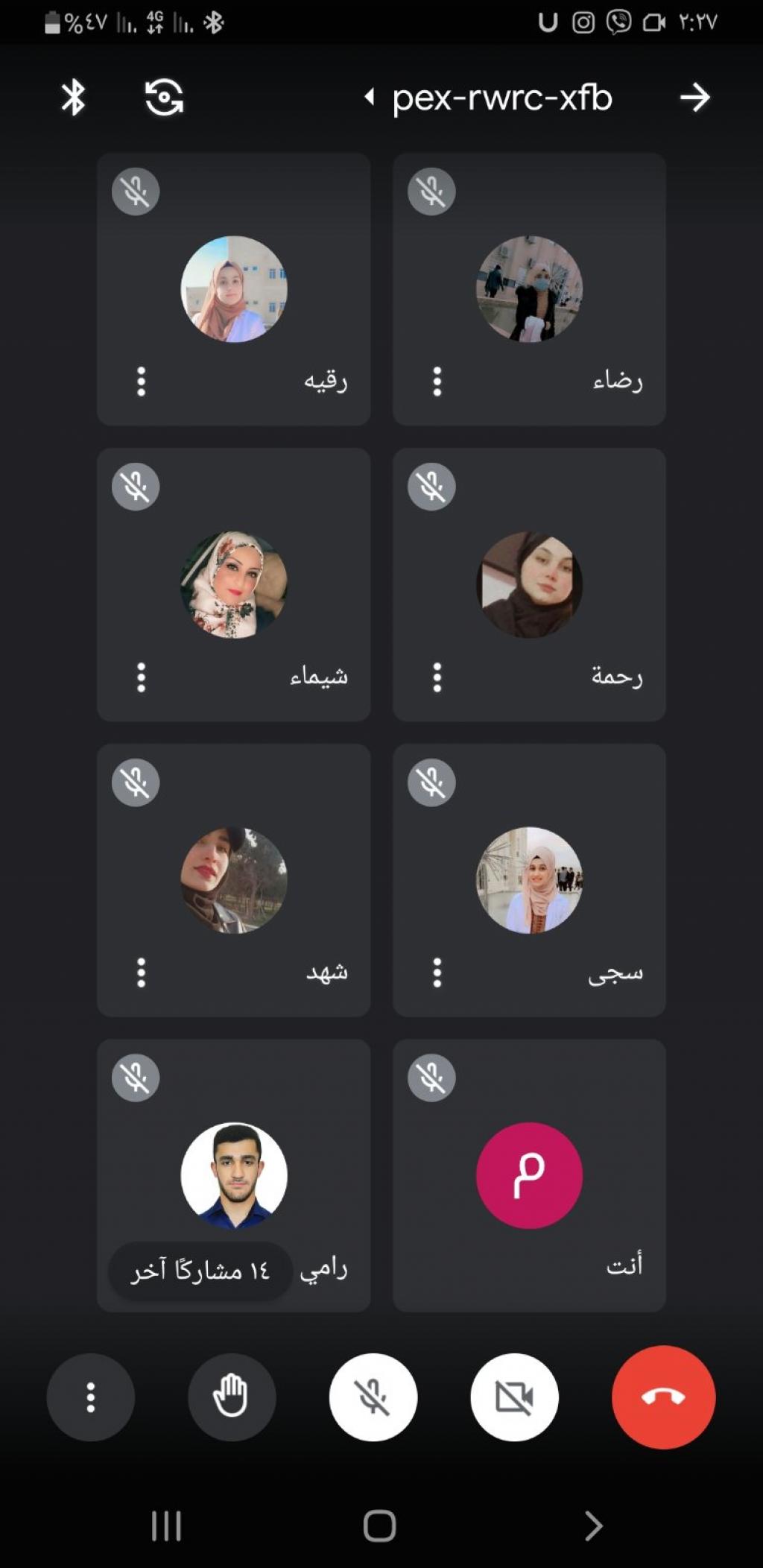Show the ١٤ مشاركًا آخر participants
The width and height of the screenshot is (763, 1568).
pos(200,1271)
